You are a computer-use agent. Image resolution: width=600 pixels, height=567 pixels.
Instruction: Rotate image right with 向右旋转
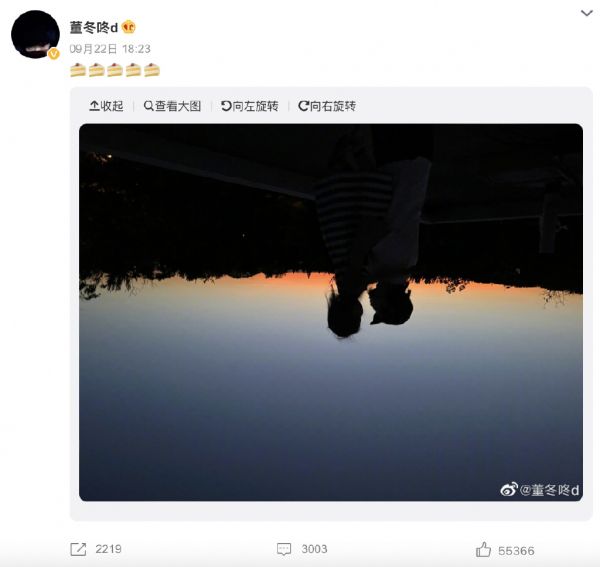click(x=326, y=106)
